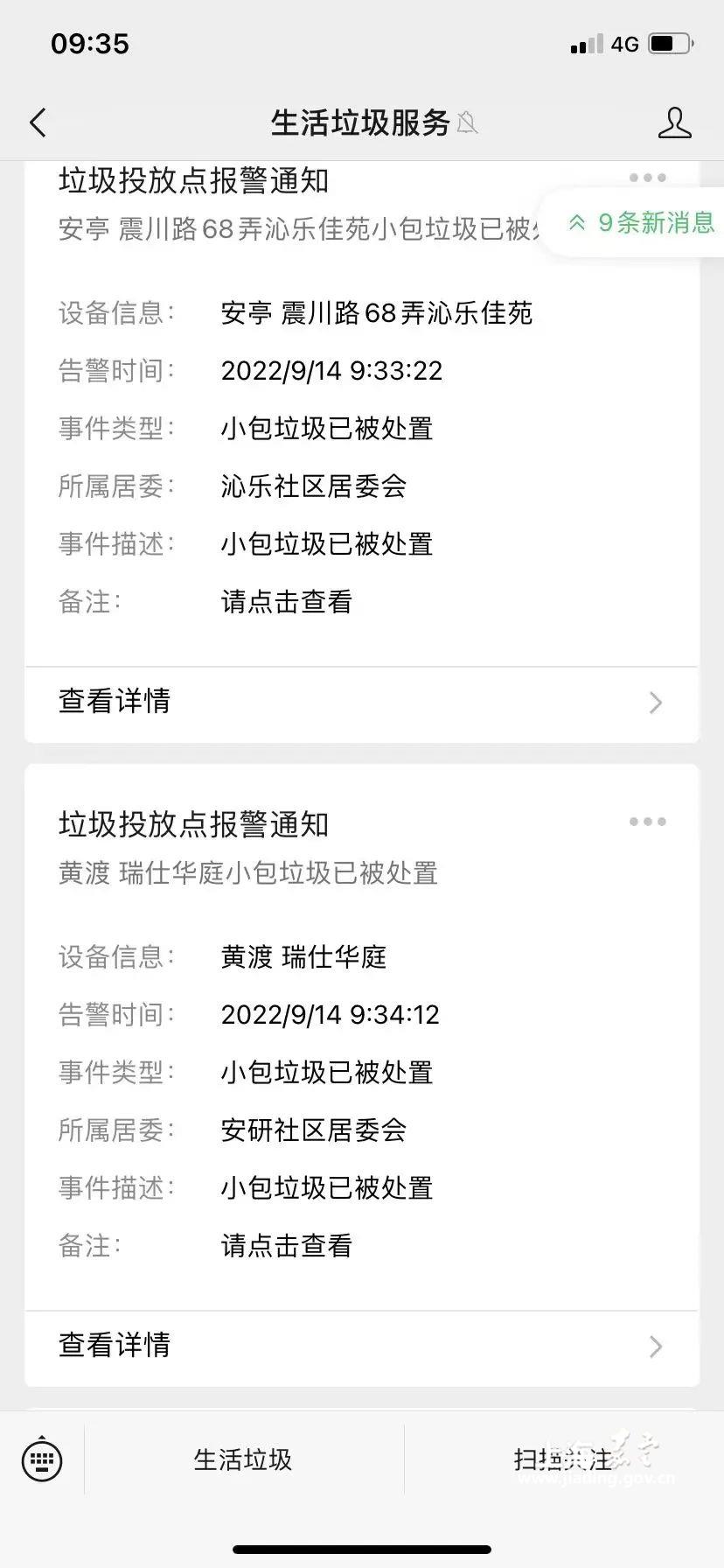This screenshot has width=724, height=1568.
Task: Jump to the 9条新消息 new messages
Action: [642, 223]
